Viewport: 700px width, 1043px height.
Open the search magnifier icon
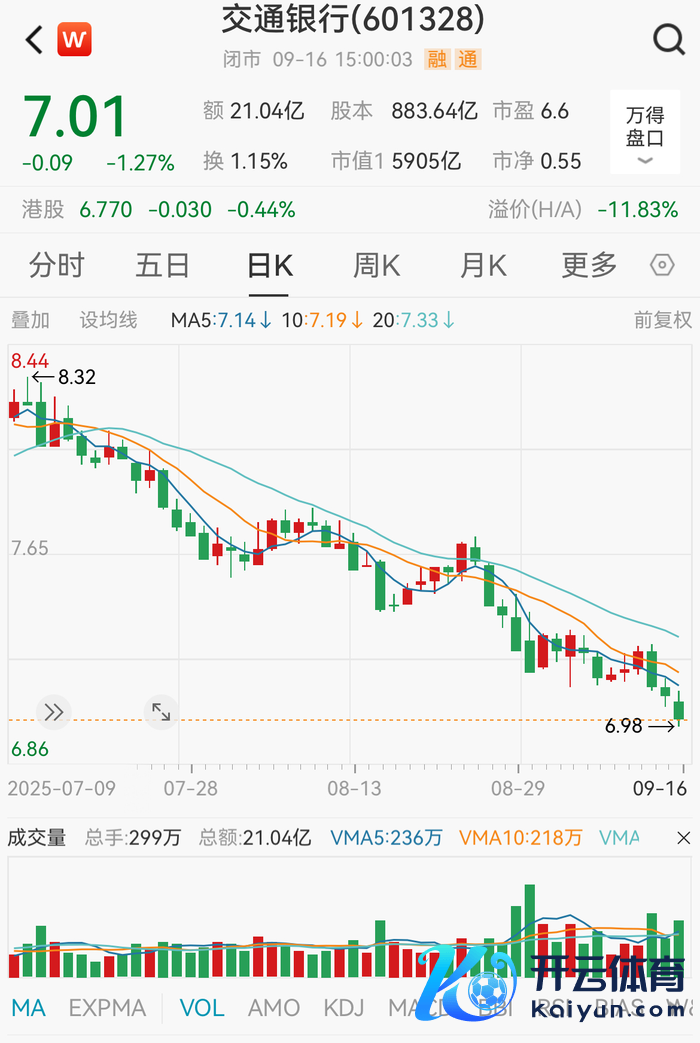[668, 41]
